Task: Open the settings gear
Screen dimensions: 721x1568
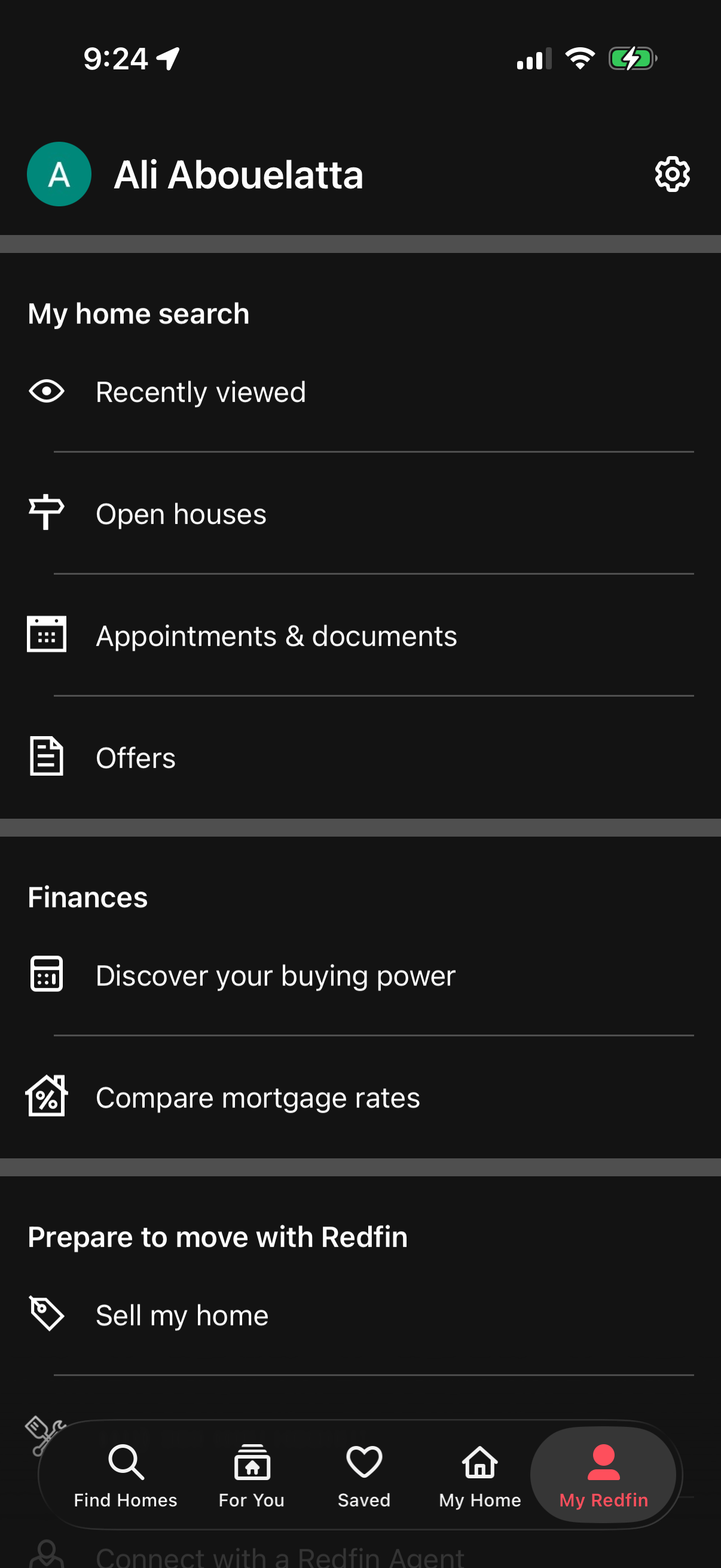Action: (x=672, y=175)
